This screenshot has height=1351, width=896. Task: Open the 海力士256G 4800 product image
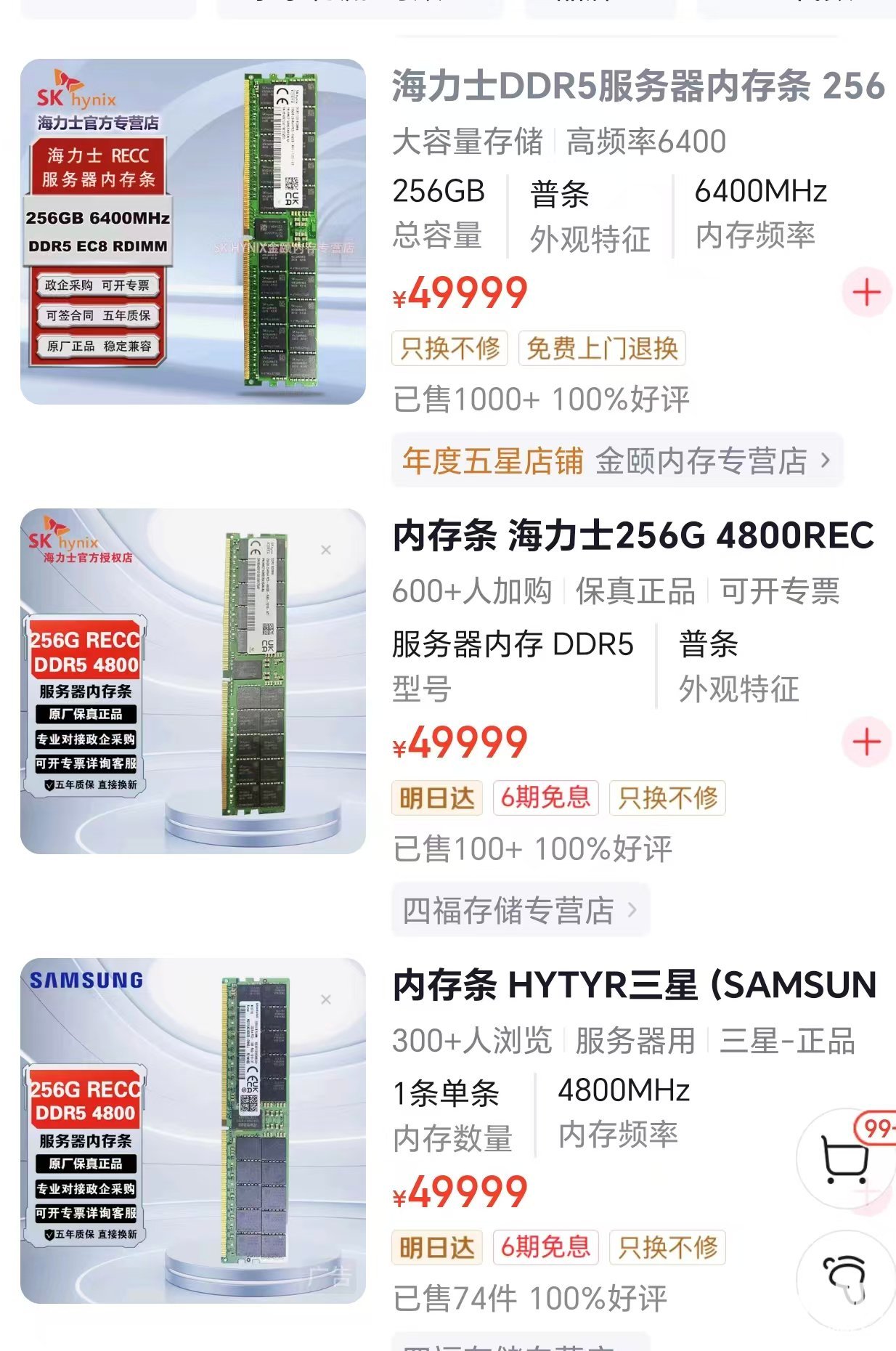coord(192,681)
